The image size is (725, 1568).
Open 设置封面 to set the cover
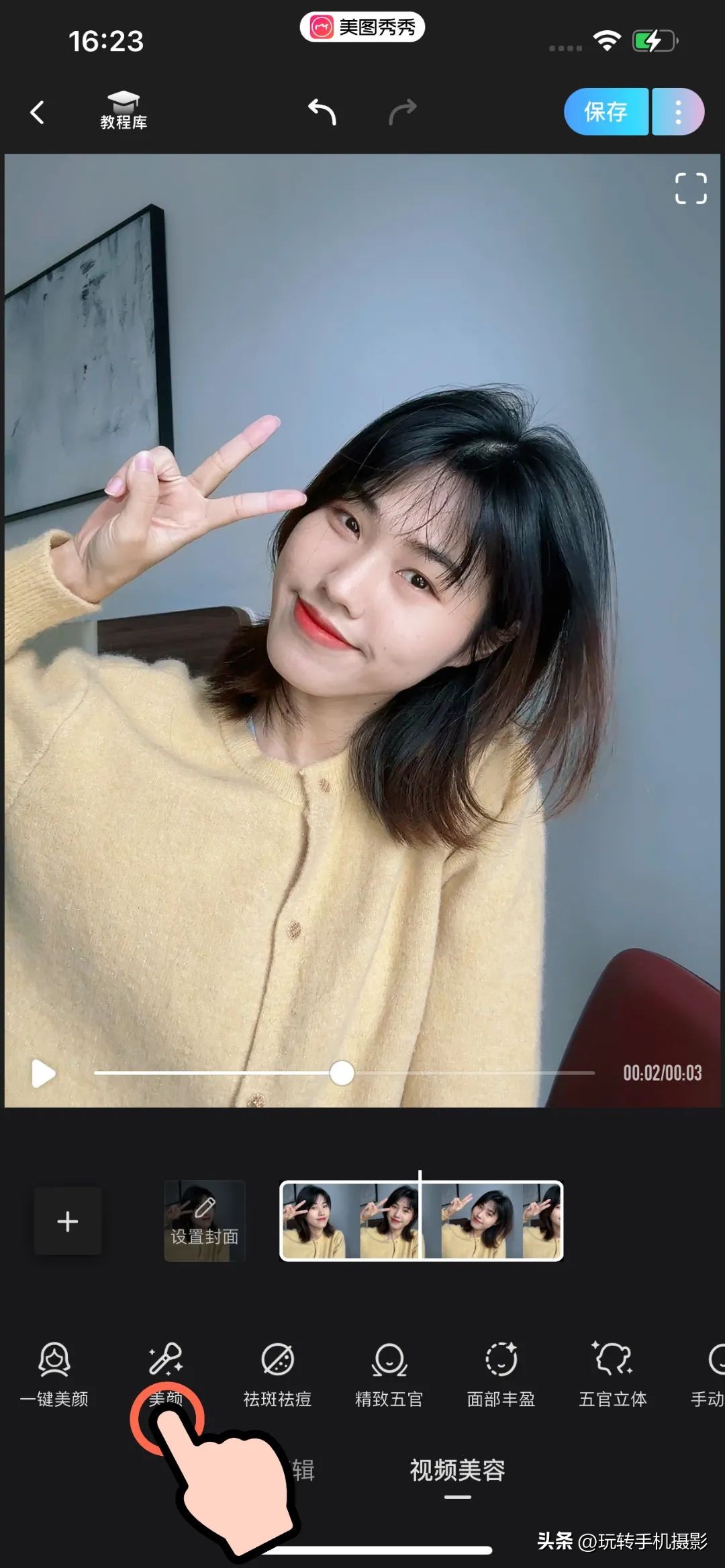pyautogui.click(x=205, y=1221)
